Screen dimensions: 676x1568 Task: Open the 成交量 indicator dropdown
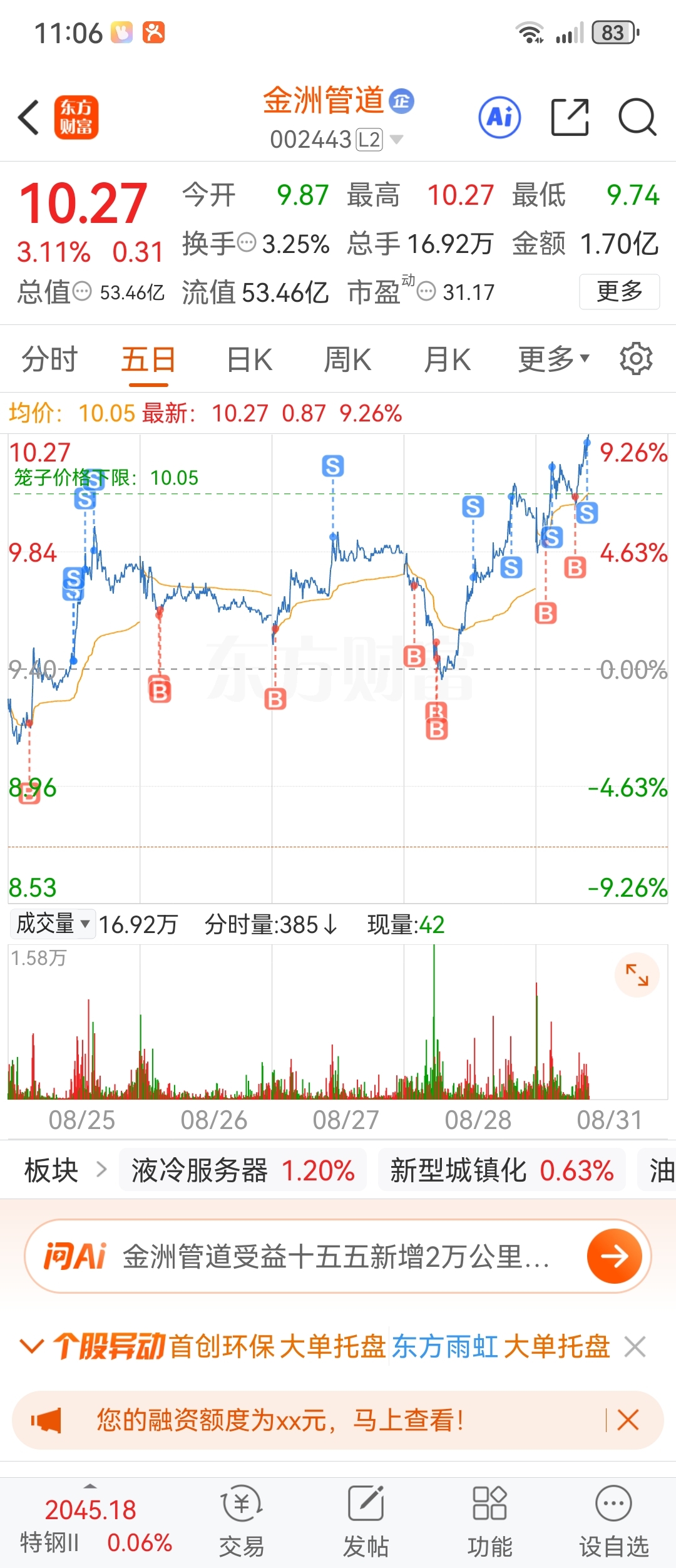tap(53, 924)
